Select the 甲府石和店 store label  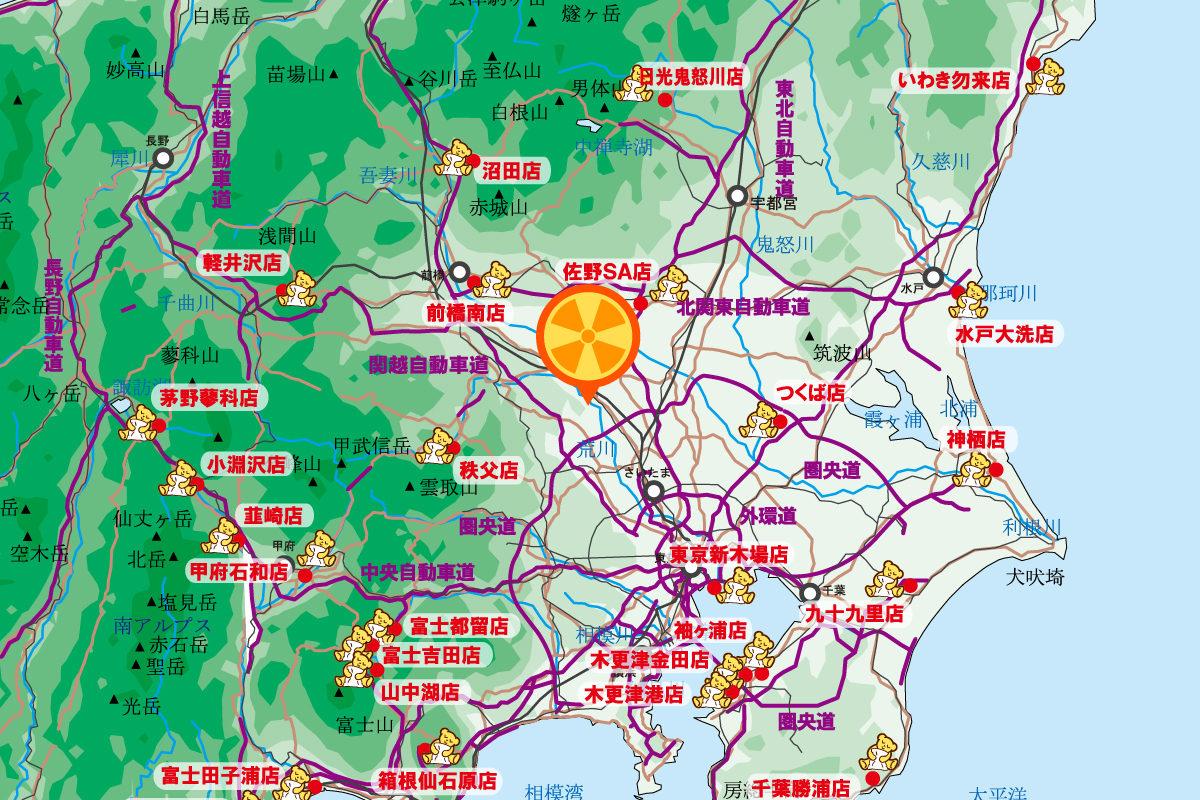pos(238,572)
